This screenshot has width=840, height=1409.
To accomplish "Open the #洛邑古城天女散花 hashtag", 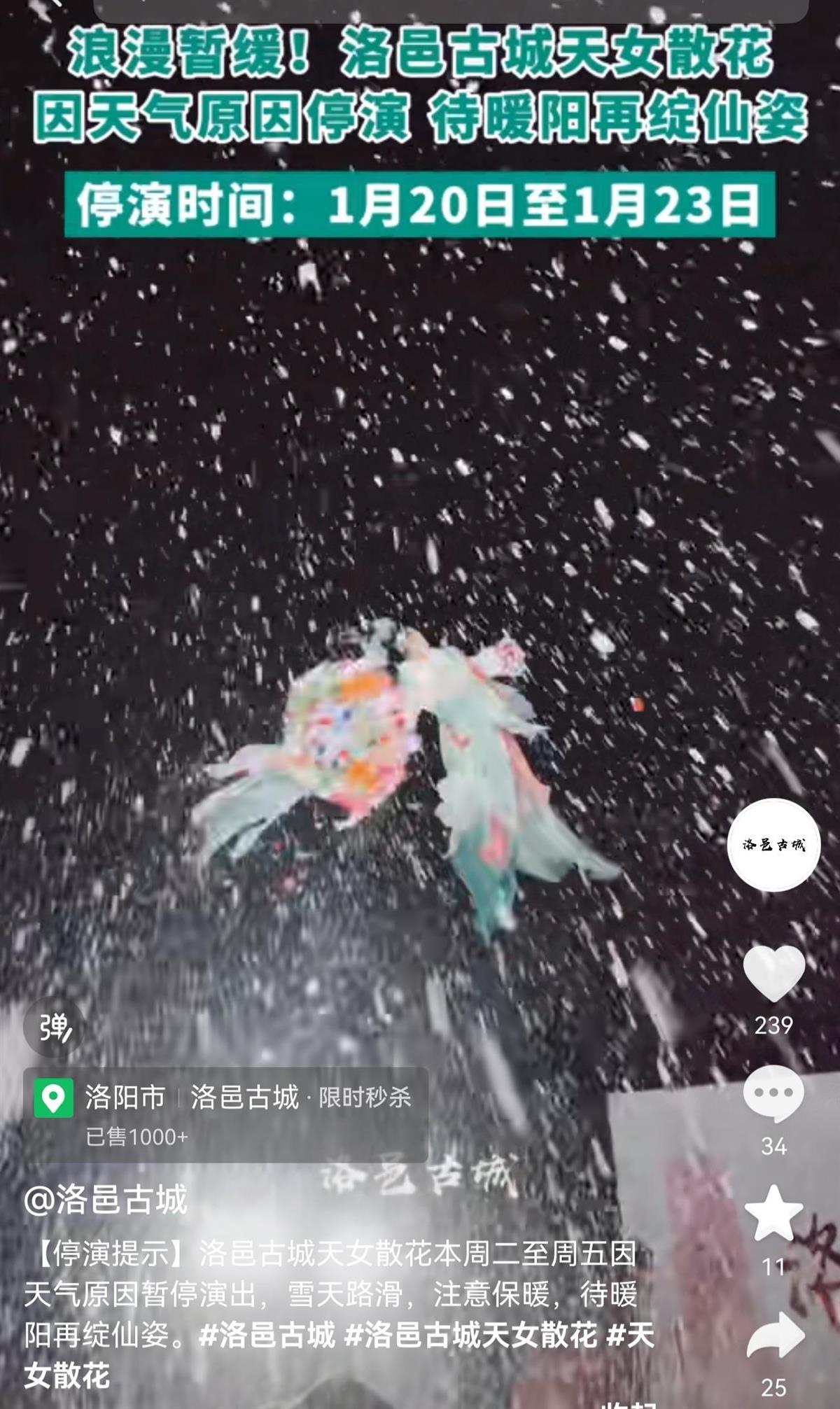I will tap(471, 1336).
